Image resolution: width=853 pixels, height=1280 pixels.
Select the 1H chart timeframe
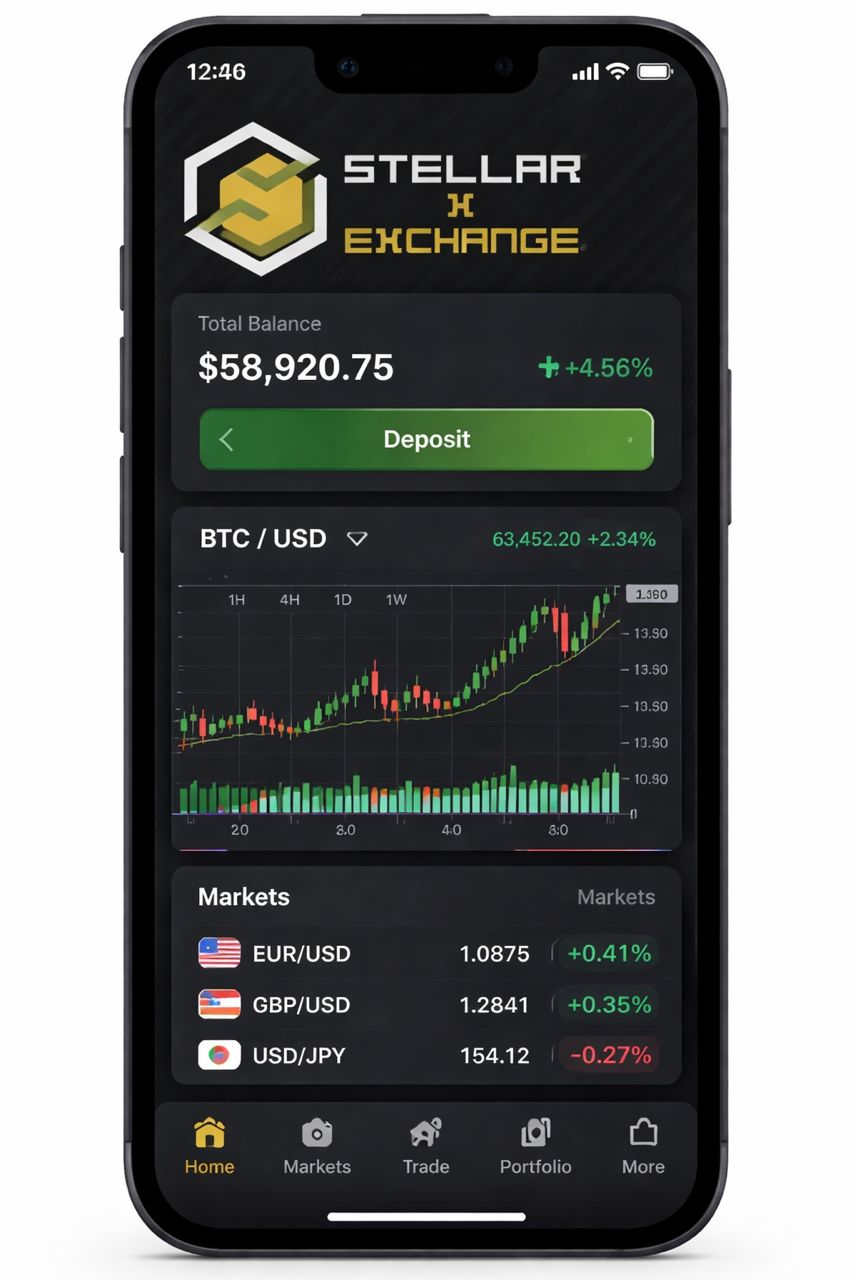237,600
